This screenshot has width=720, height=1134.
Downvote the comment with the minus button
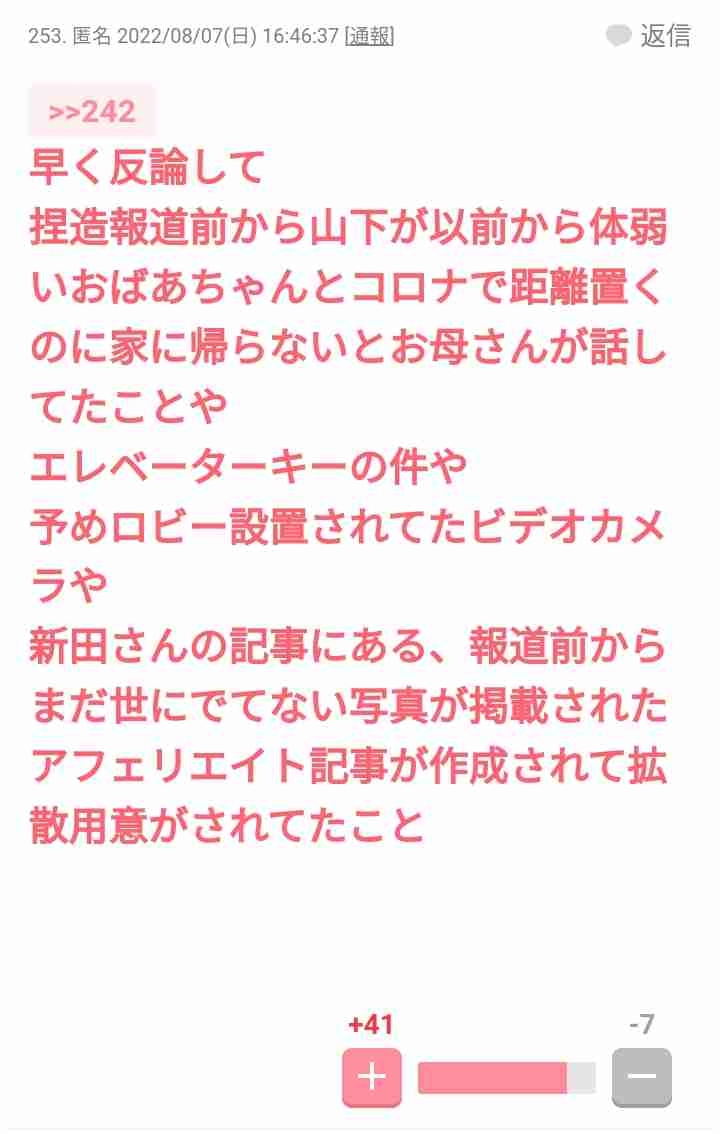tap(641, 1077)
